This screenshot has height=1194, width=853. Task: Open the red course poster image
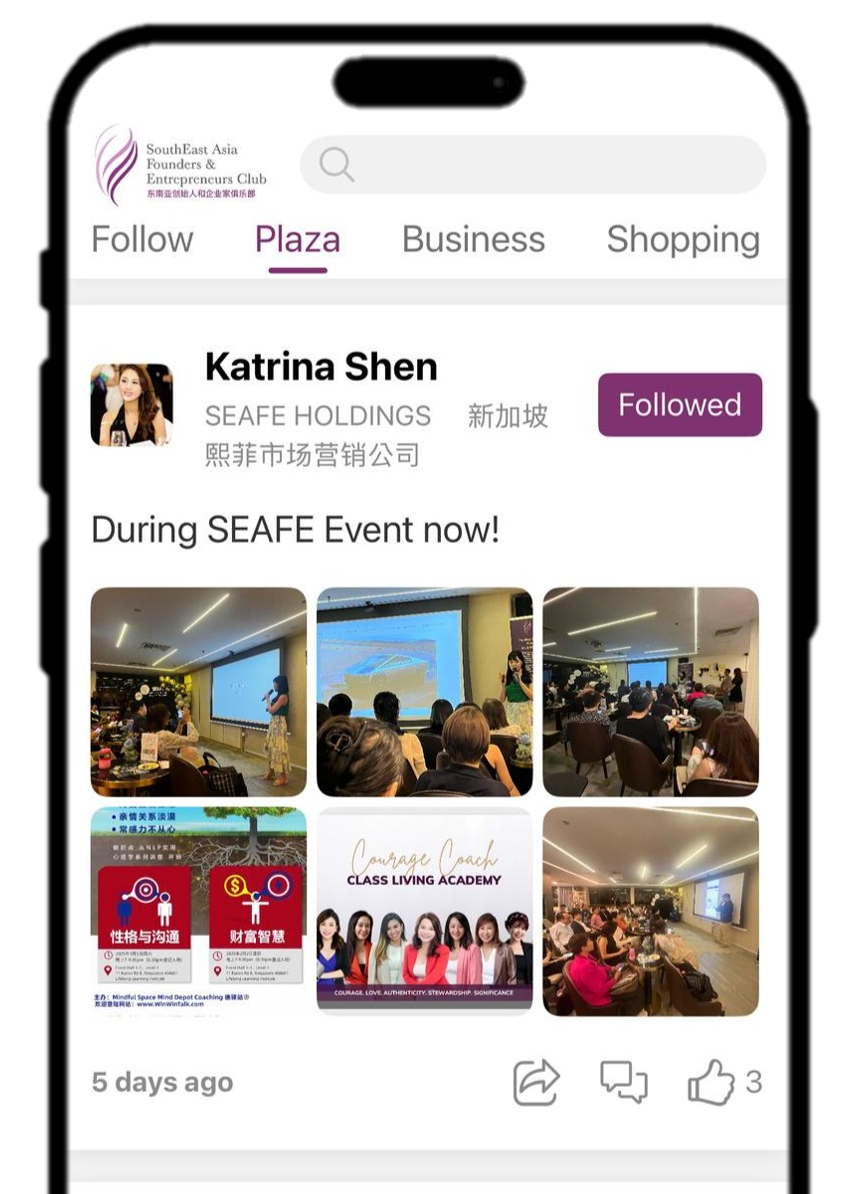pyautogui.click(x=199, y=912)
